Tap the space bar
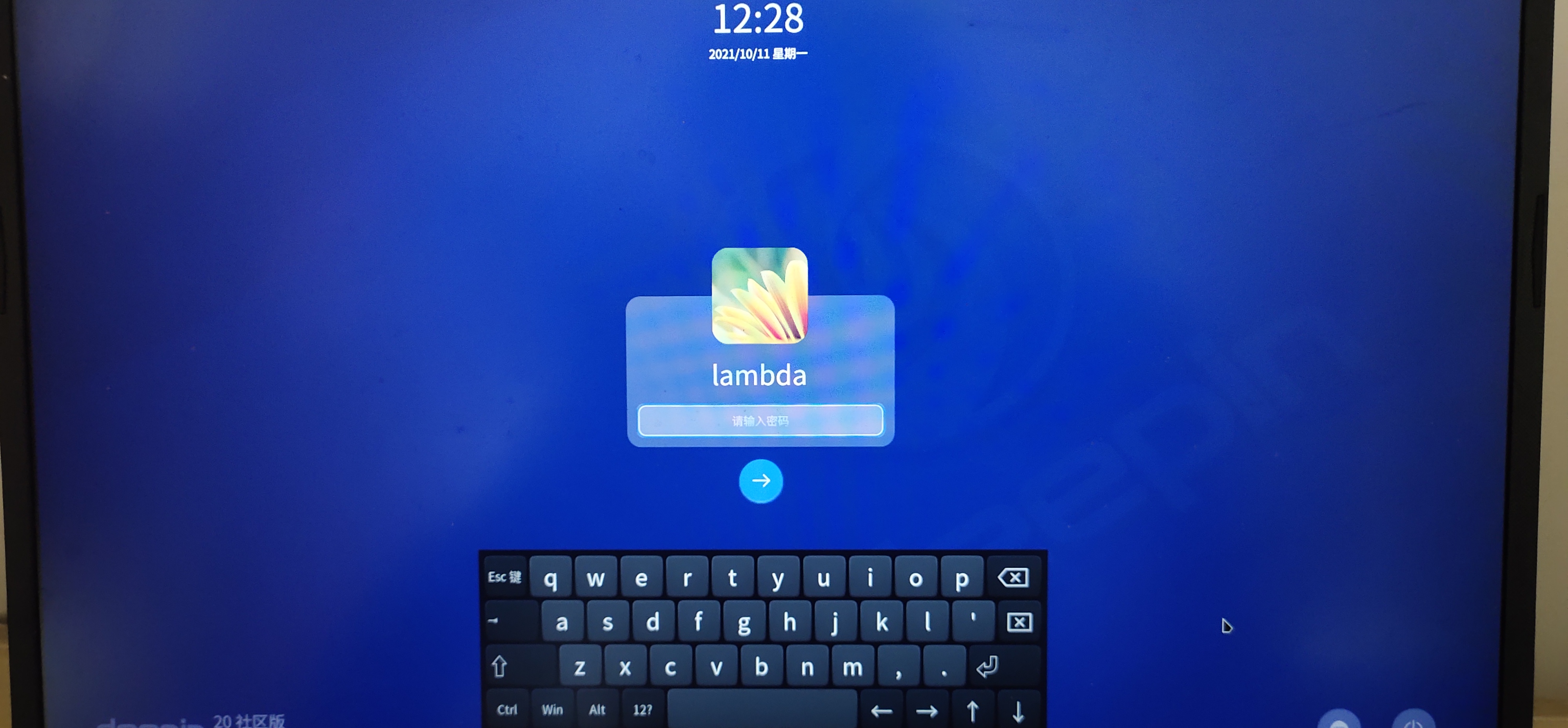Viewport: 1568px width, 728px height. pos(762,710)
